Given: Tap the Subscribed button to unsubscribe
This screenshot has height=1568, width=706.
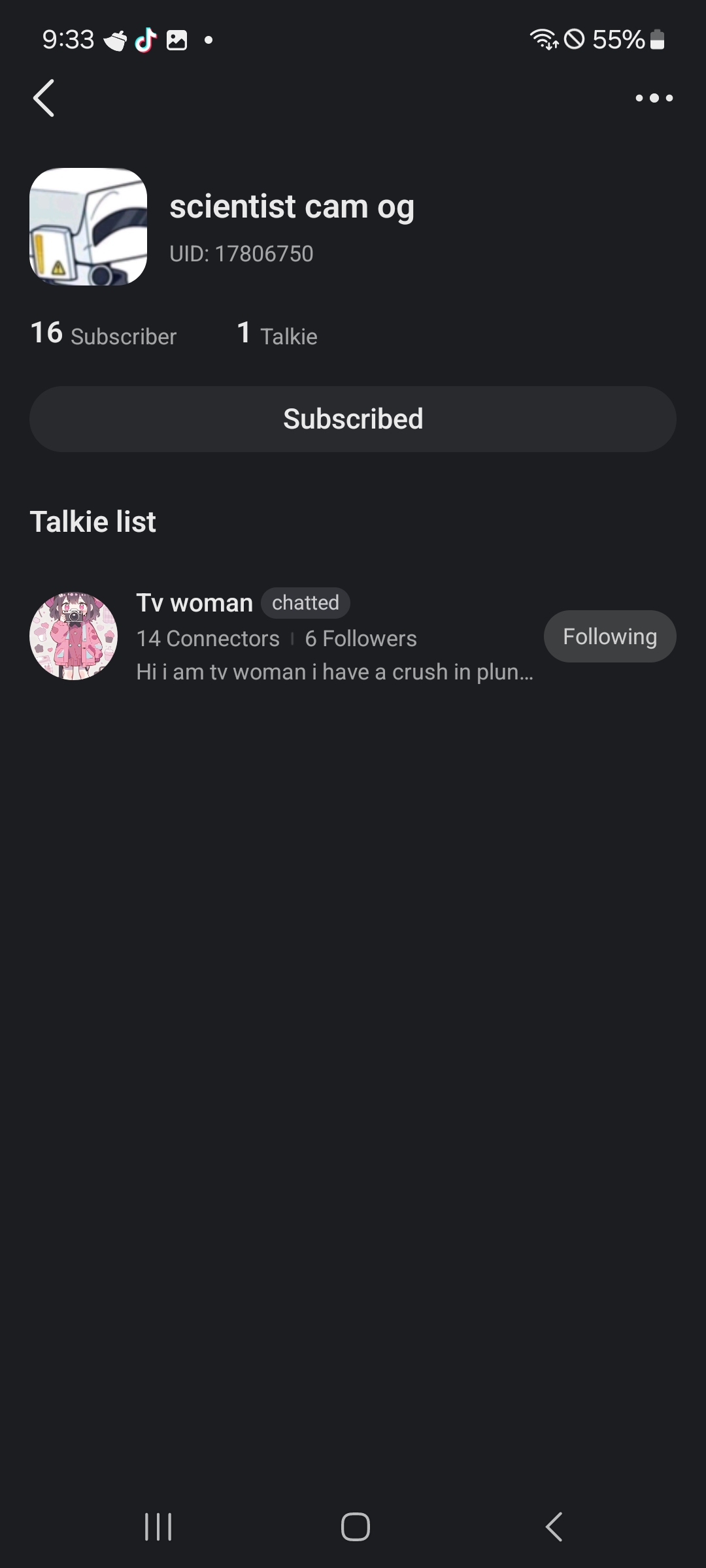Looking at the screenshot, I should coord(353,419).
